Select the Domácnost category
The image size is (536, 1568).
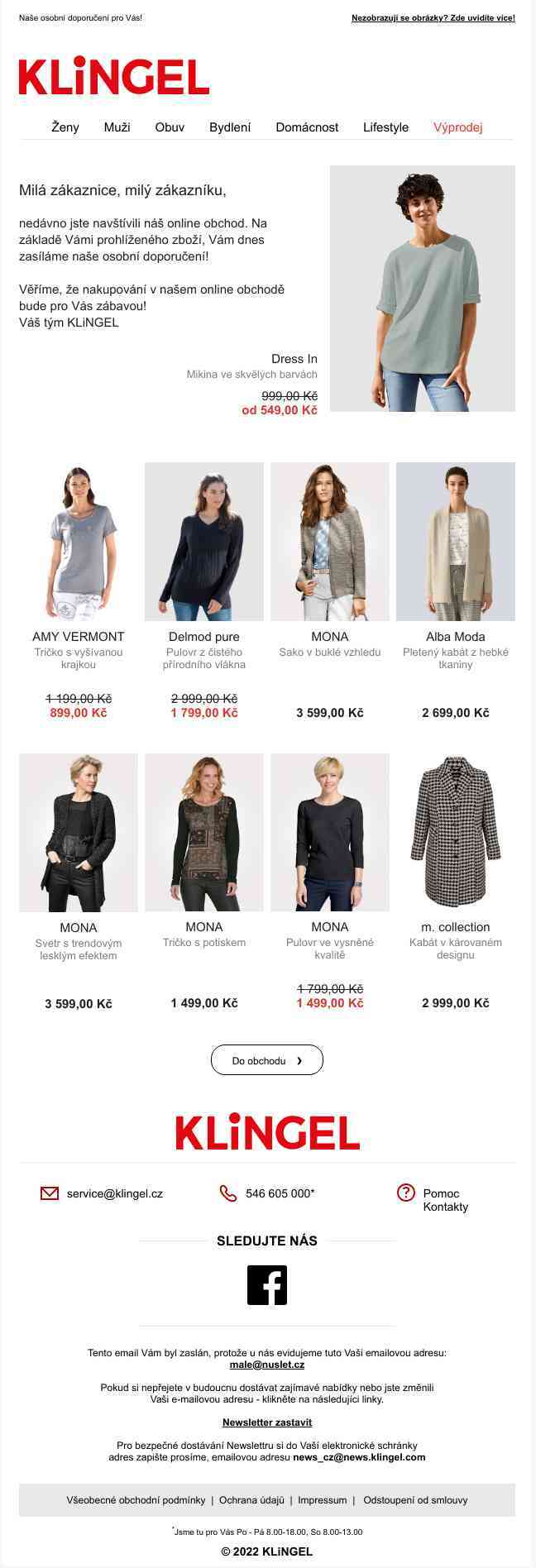(x=307, y=127)
